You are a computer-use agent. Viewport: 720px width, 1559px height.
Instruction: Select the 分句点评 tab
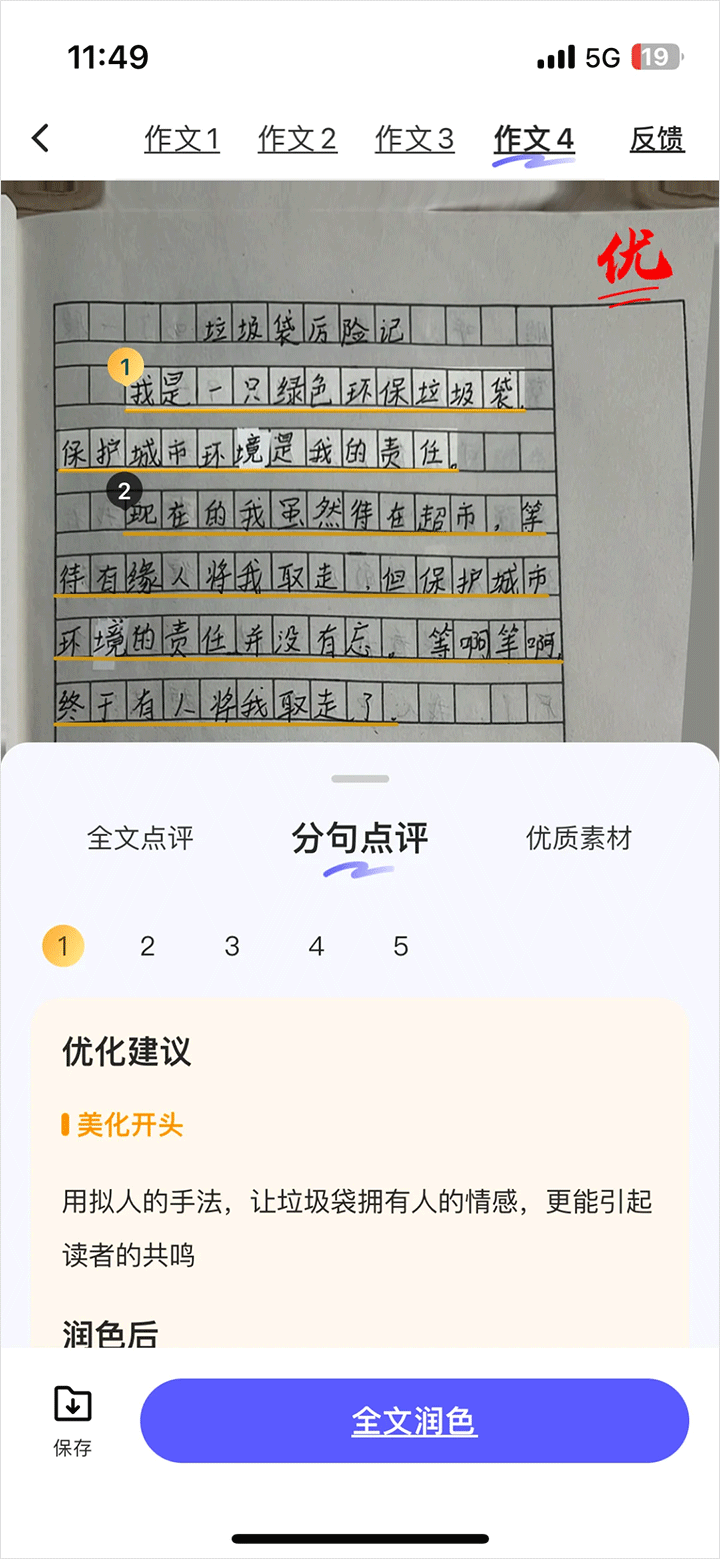click(x=360, y=838)
